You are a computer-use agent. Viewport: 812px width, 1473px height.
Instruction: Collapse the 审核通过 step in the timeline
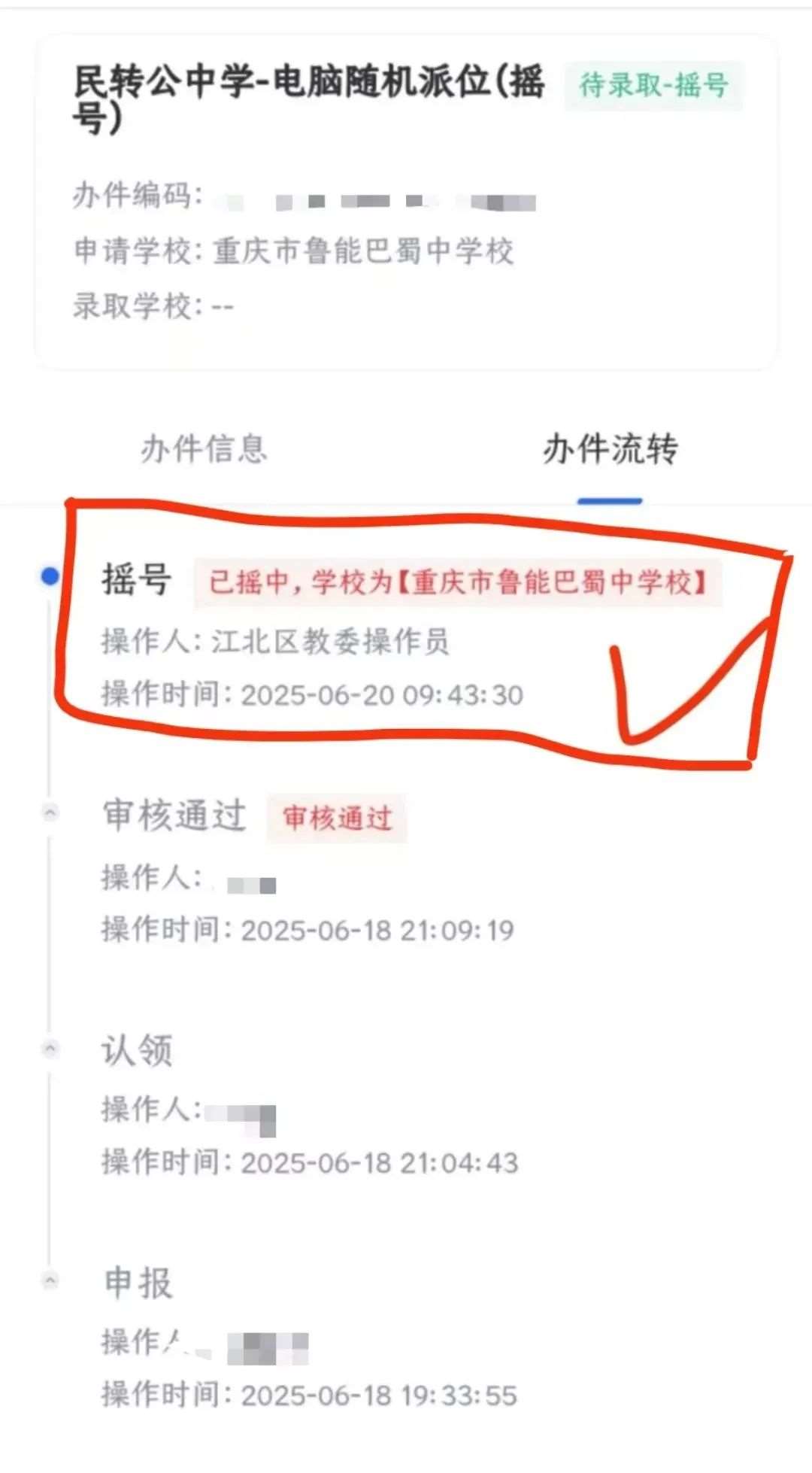pos(50,812)
